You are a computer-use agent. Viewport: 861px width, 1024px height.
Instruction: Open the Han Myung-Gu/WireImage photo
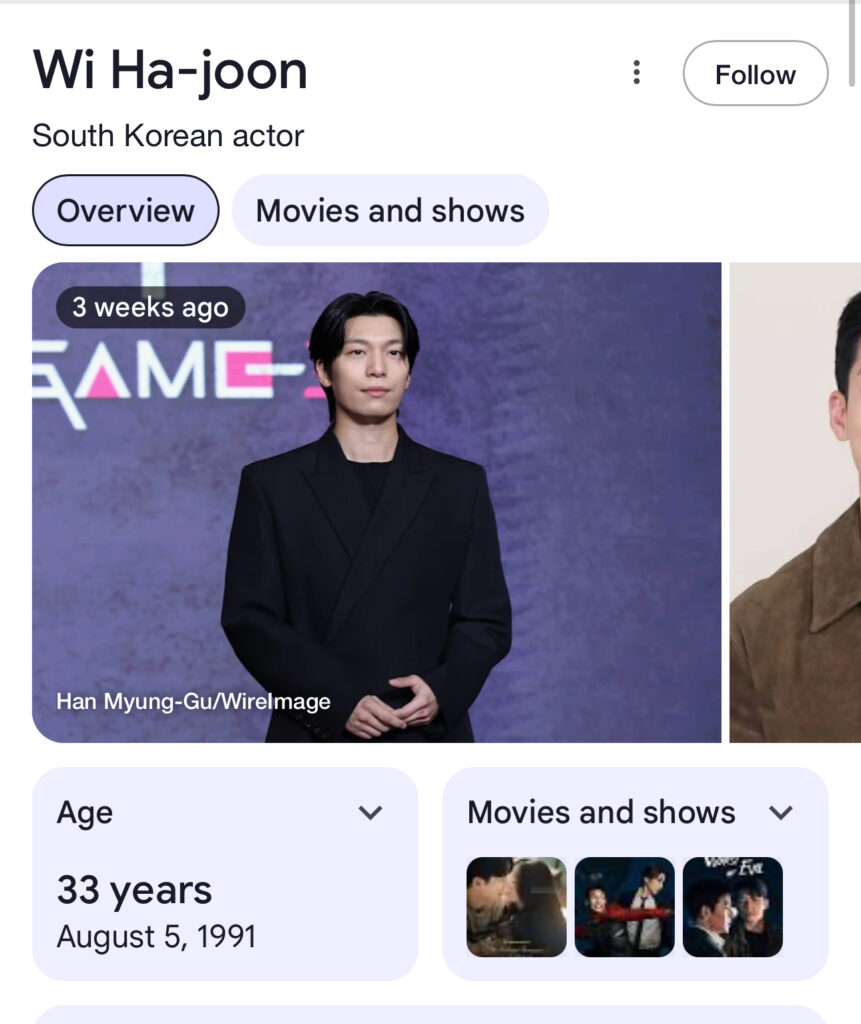pyautogui.click(x=376, y=502)
